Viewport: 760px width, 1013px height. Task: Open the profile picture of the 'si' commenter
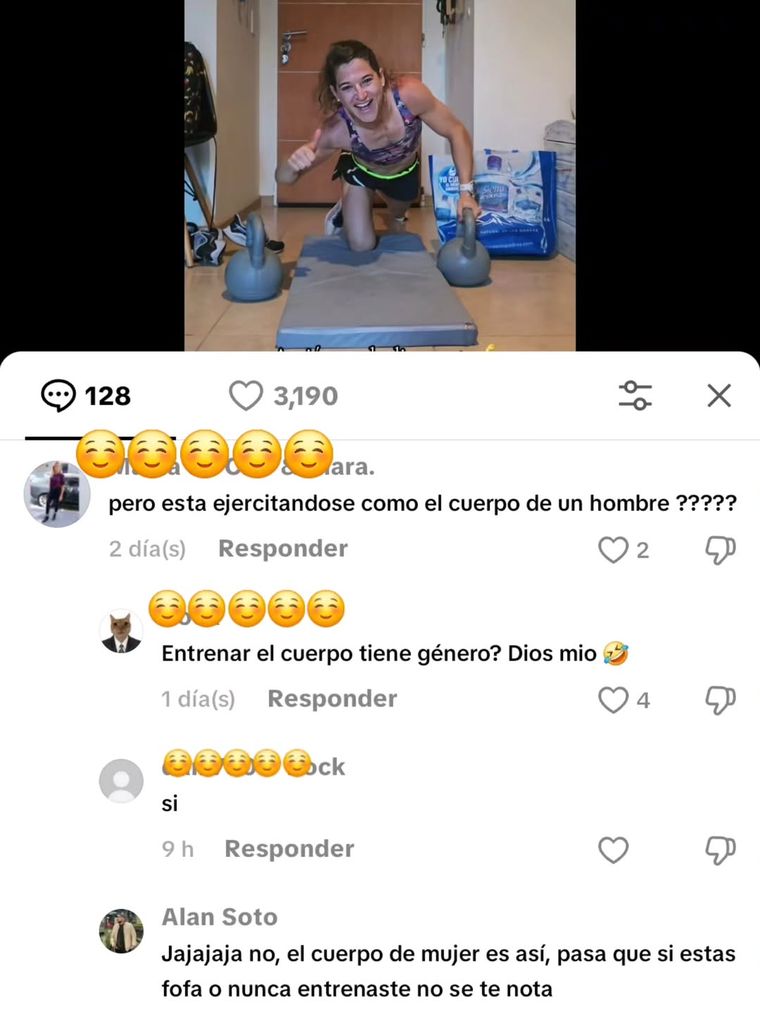(121, 781)
